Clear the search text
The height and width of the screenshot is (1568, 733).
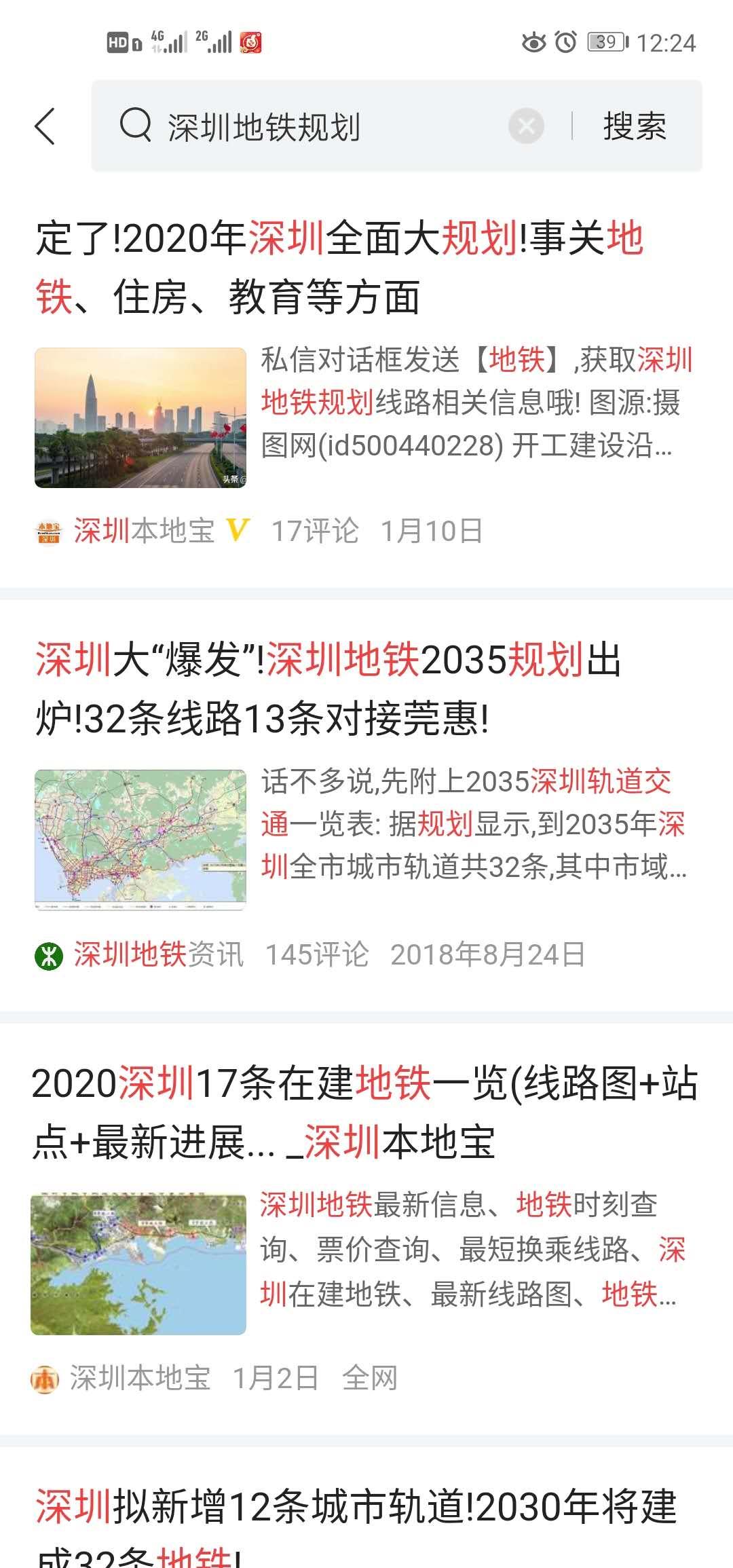(x=526, y=126)
